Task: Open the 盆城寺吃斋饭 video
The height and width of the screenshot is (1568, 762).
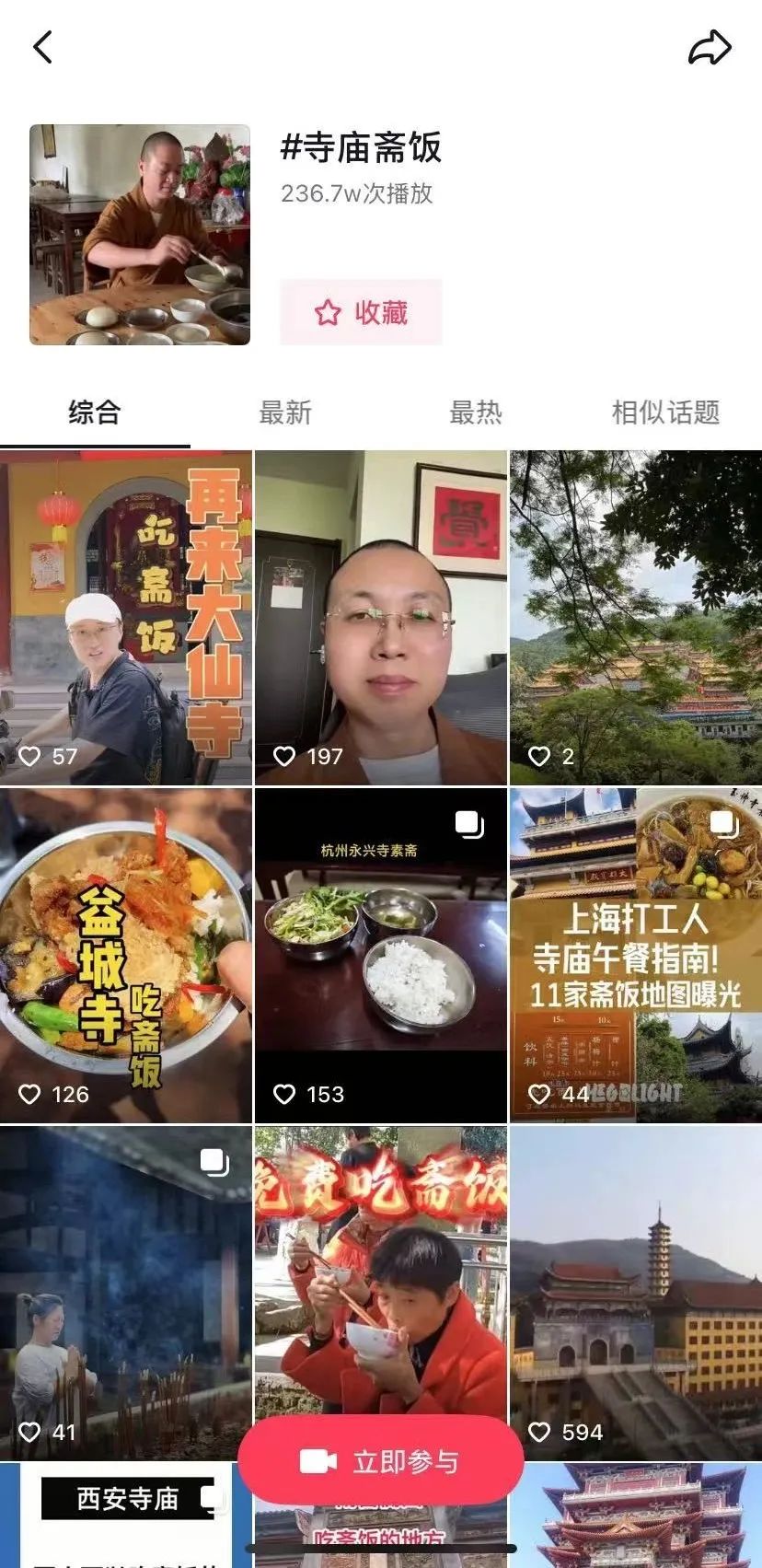Action: pos(126,955)
